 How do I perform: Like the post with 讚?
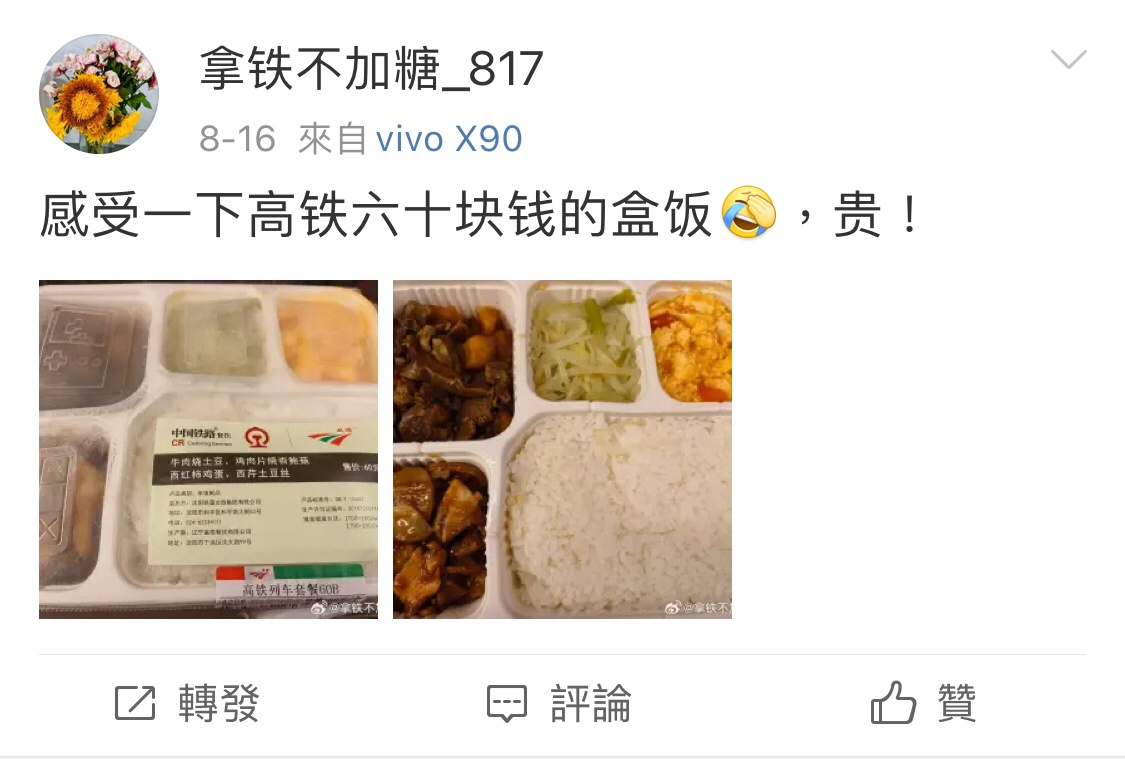(922, 704)
